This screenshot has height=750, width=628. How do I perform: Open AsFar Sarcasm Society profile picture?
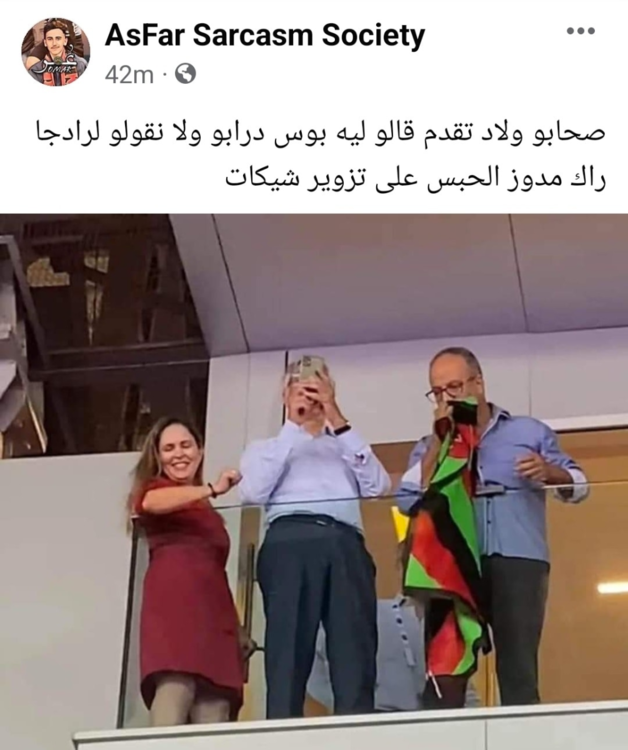[x=56, y=52]
